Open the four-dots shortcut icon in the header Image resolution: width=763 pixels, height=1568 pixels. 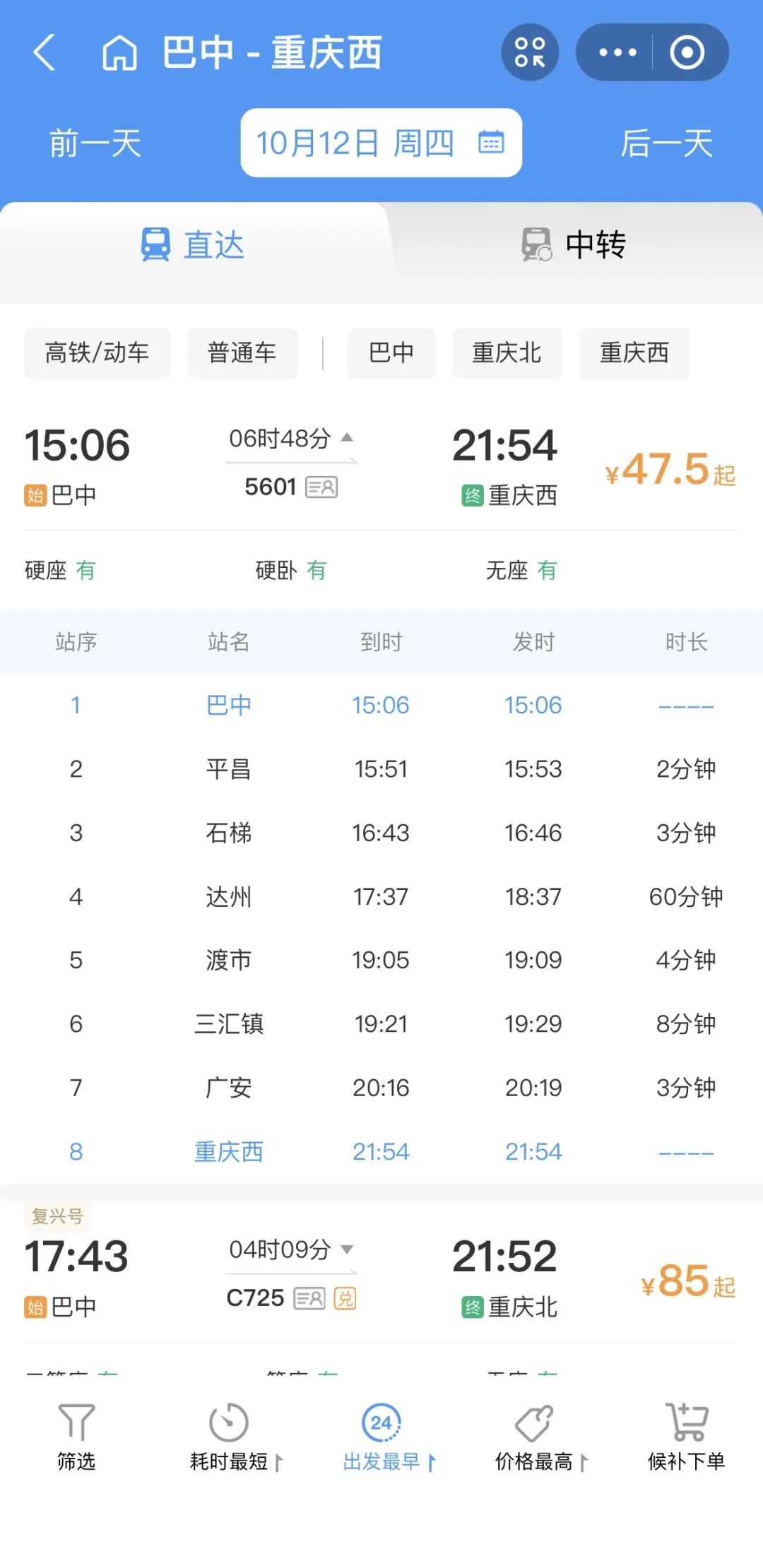(x=530, y=52)
